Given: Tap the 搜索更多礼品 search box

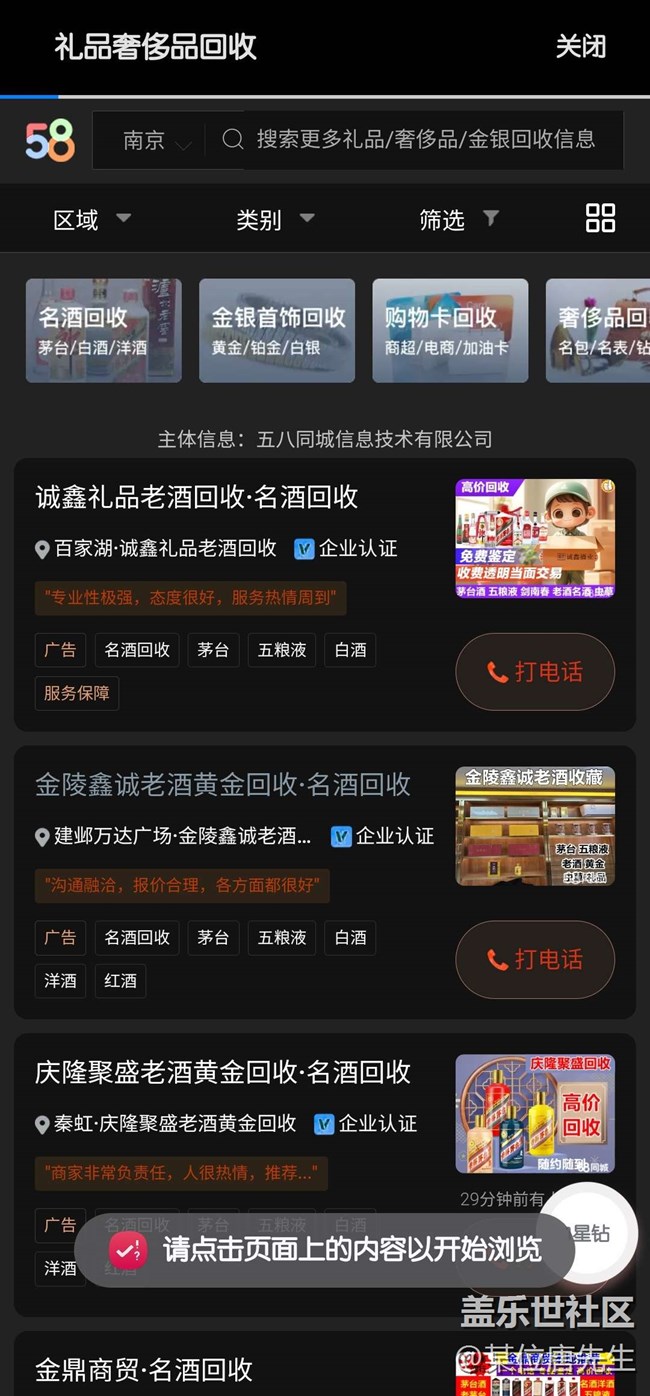Looking at the screenshot, I should click(x=425, y=140).
